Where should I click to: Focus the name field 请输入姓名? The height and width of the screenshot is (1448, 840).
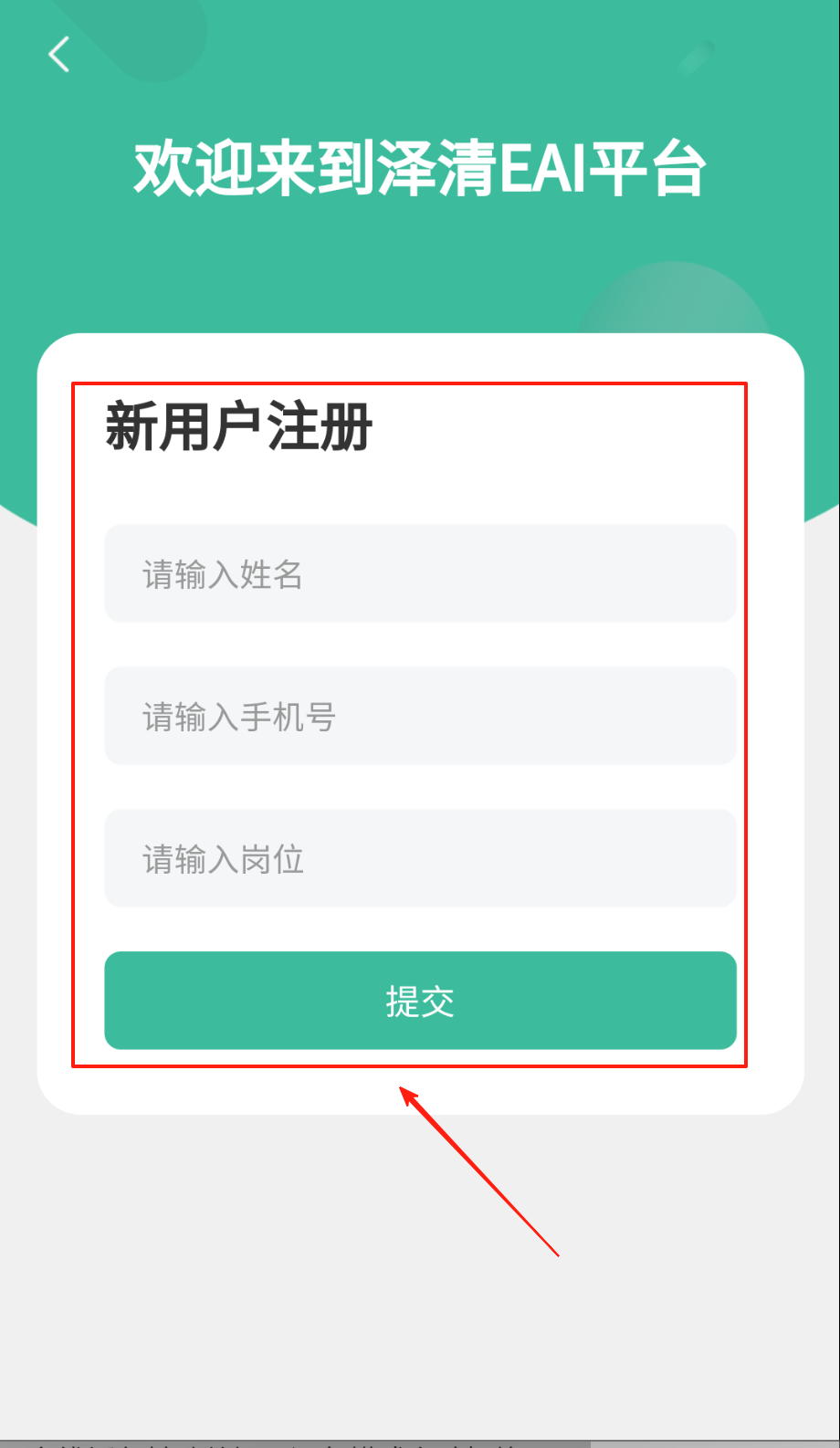point(420,573)
